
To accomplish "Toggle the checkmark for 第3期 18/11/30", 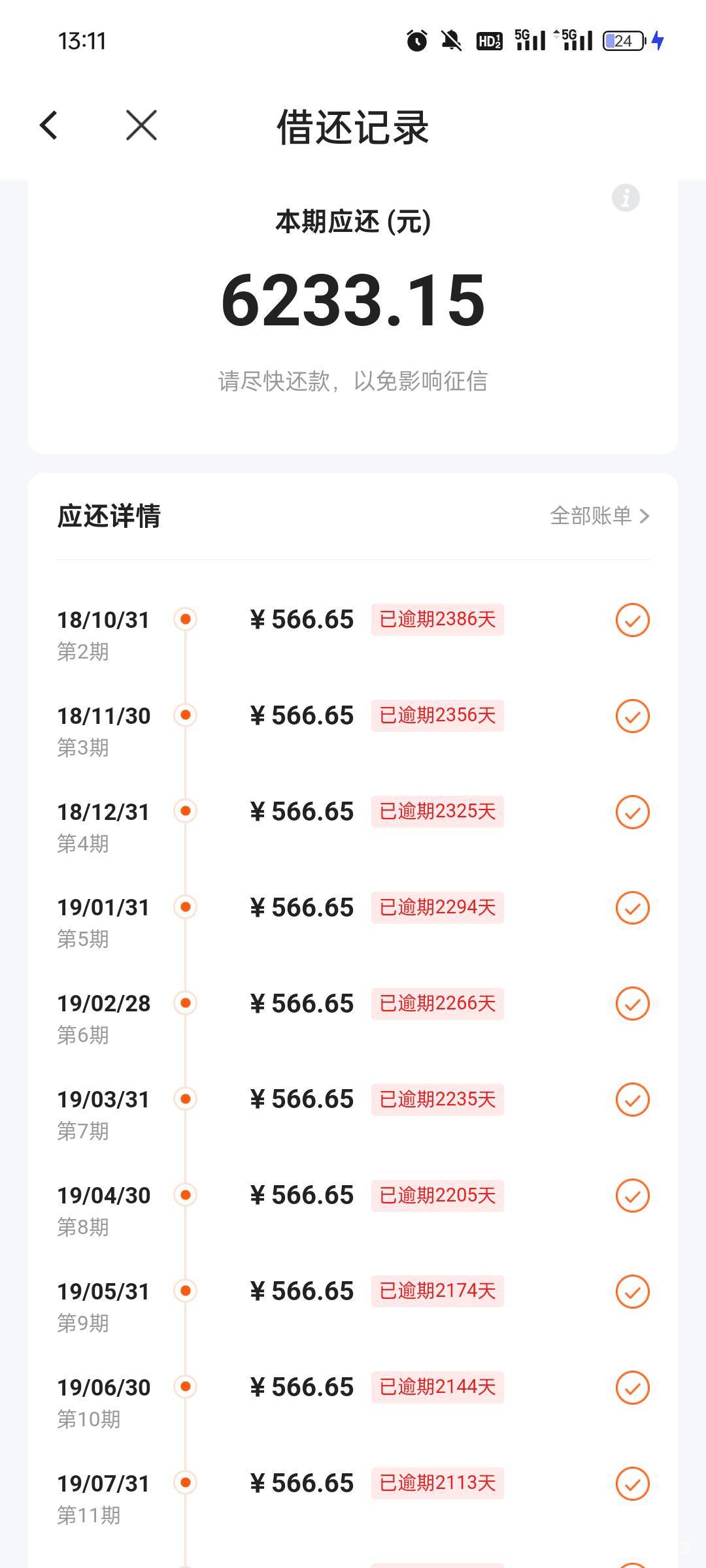I will coord(633,716).
